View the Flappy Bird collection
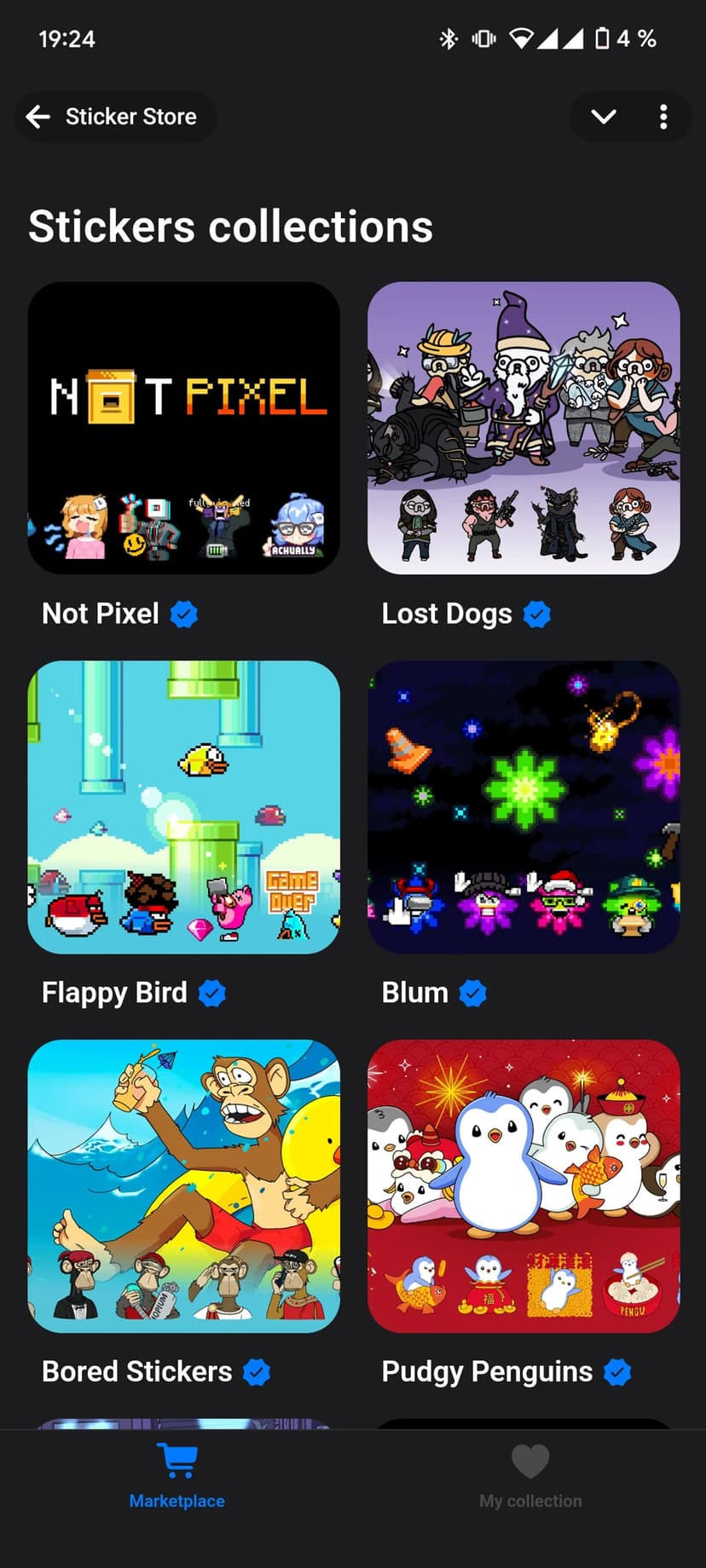The width and height of the screenshot is (706, 1568). tap(183, 807)
